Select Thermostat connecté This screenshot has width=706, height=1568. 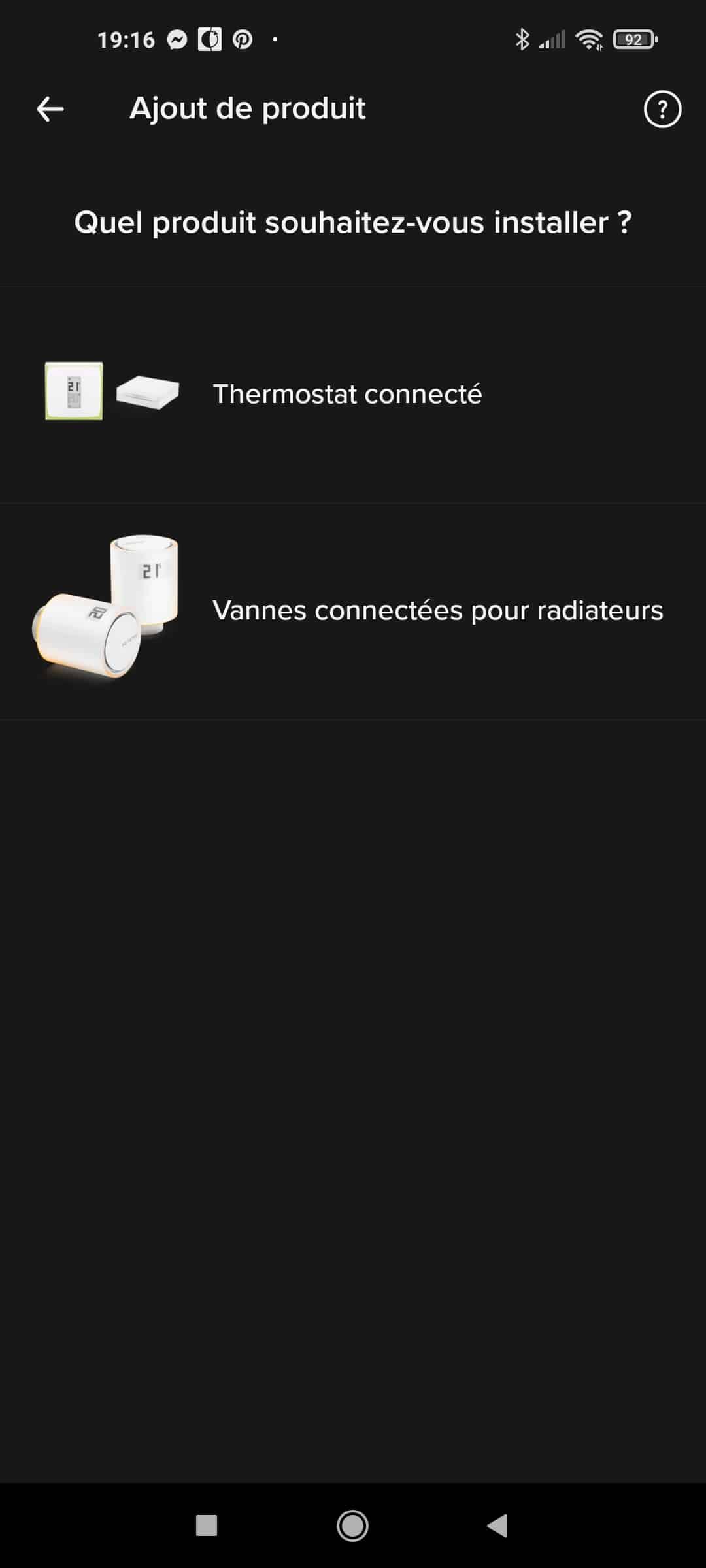353,395
